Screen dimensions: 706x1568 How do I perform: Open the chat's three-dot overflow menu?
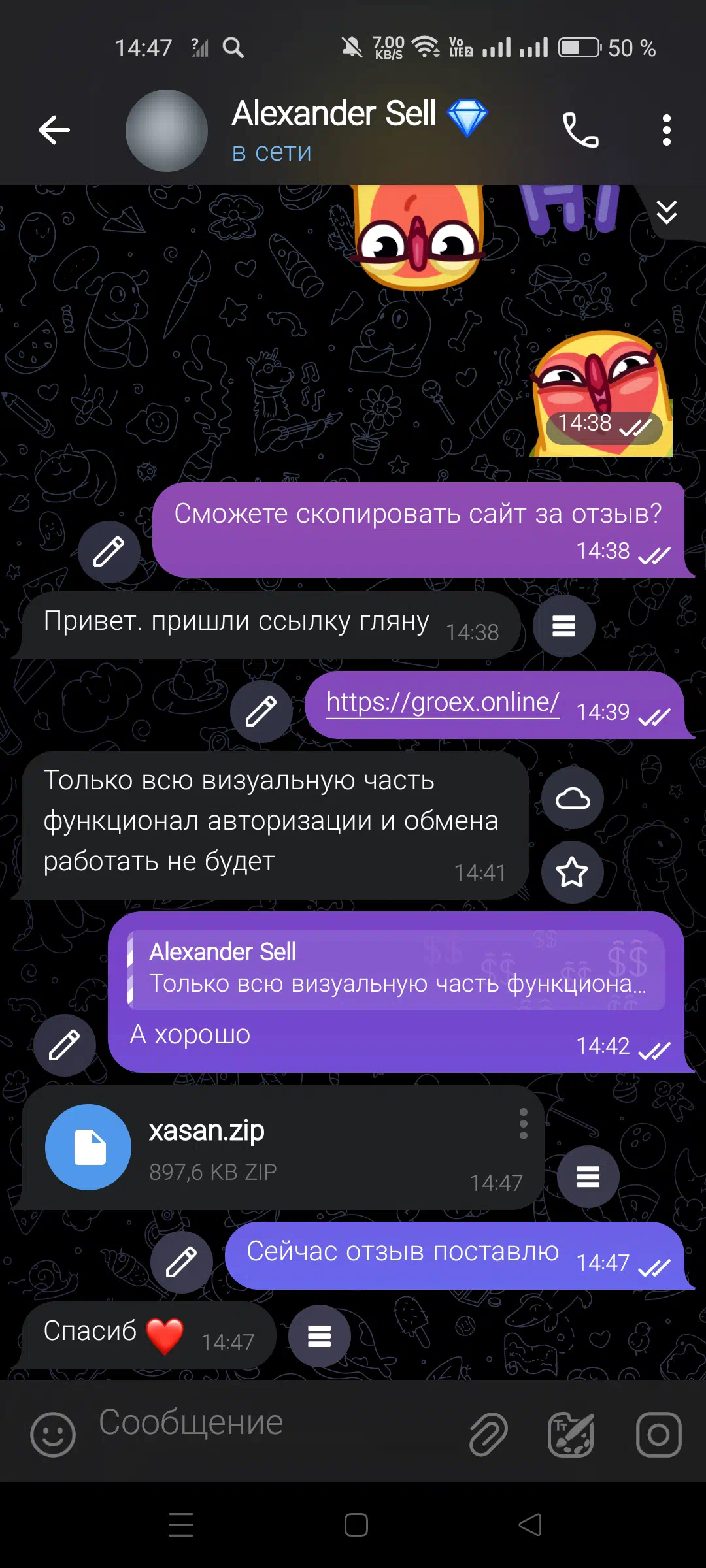(x=666, y=130)
